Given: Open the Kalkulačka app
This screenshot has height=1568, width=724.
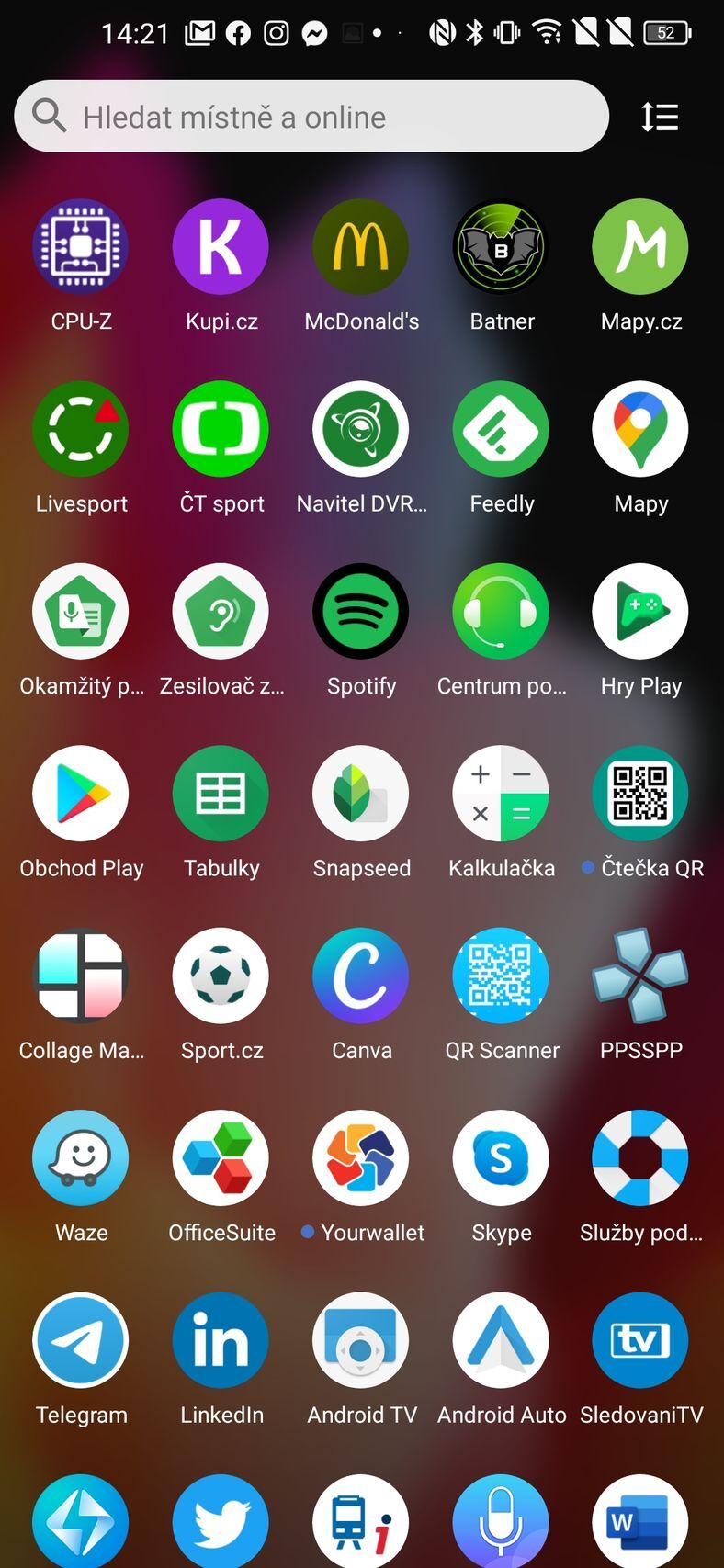Looking at the screenshot, I should 501,794.
